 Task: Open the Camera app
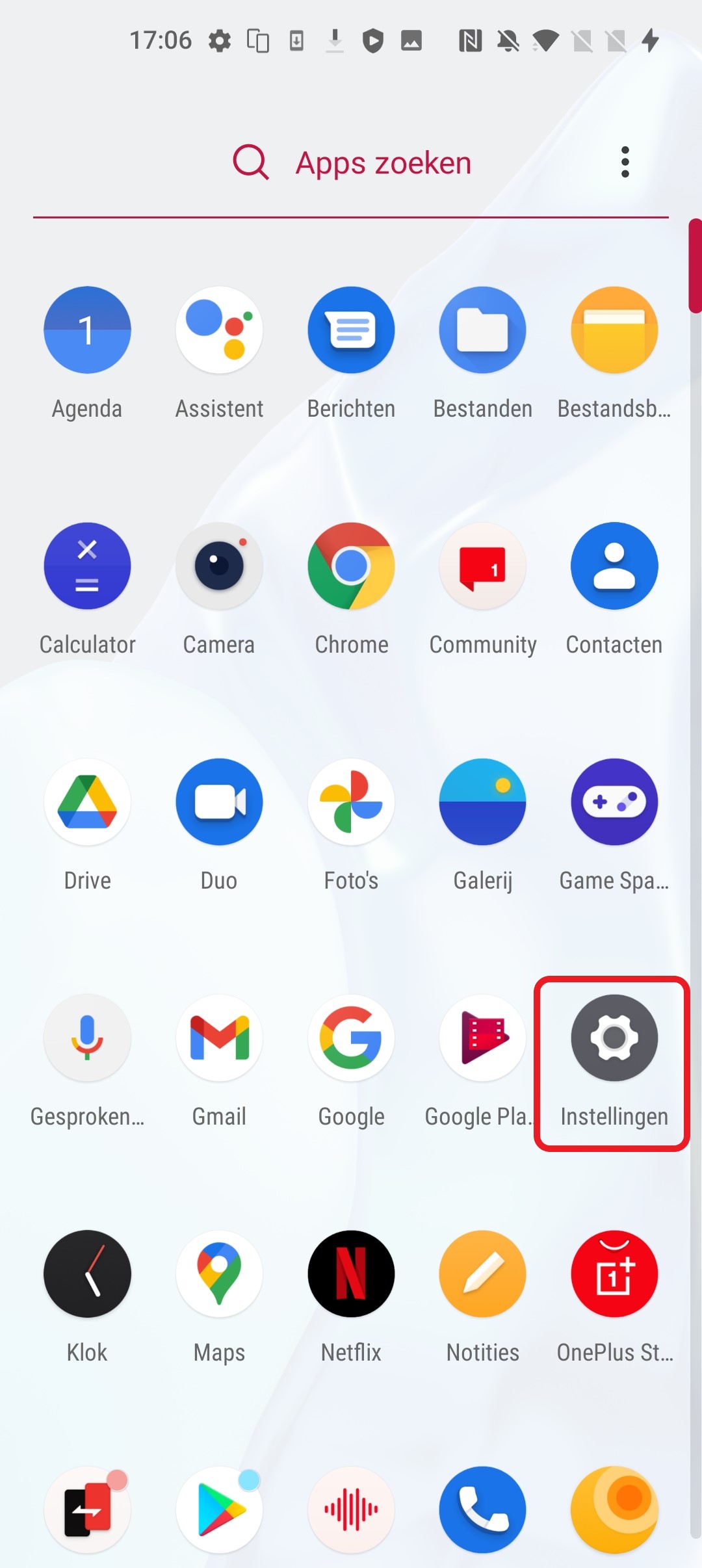(x=219, y=566)
